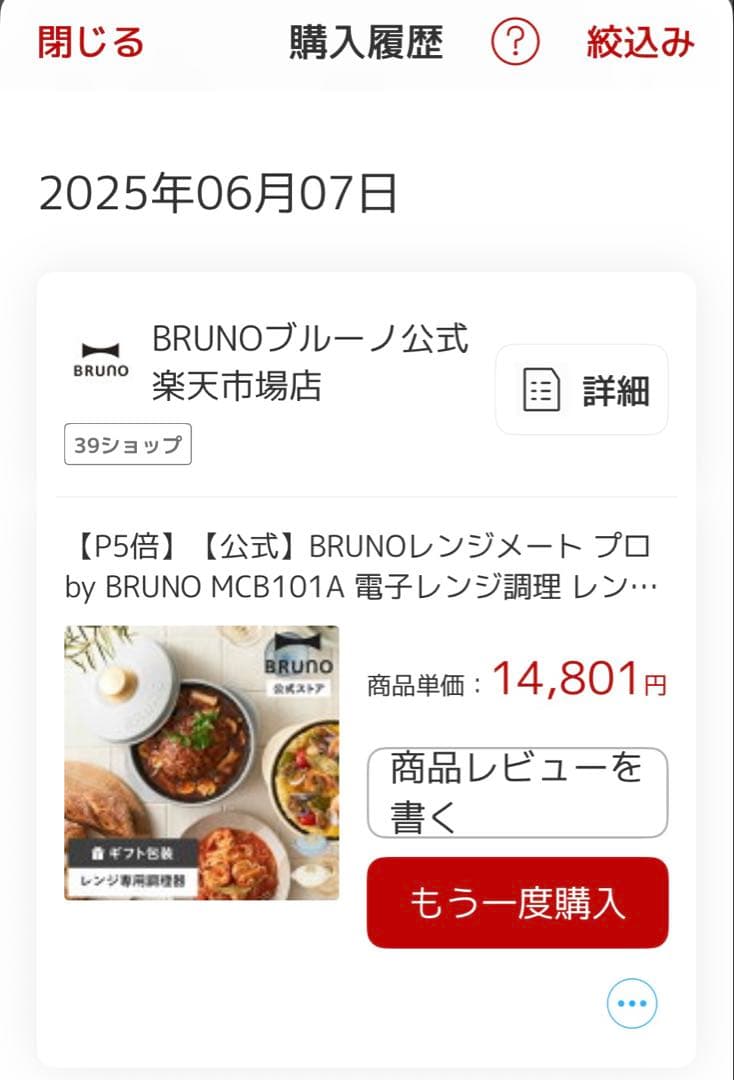Image resolution: width=734 pixels, height=1080 pixels.
Task: Tap the product thumbnail image
Action: [x=200, y=760]
